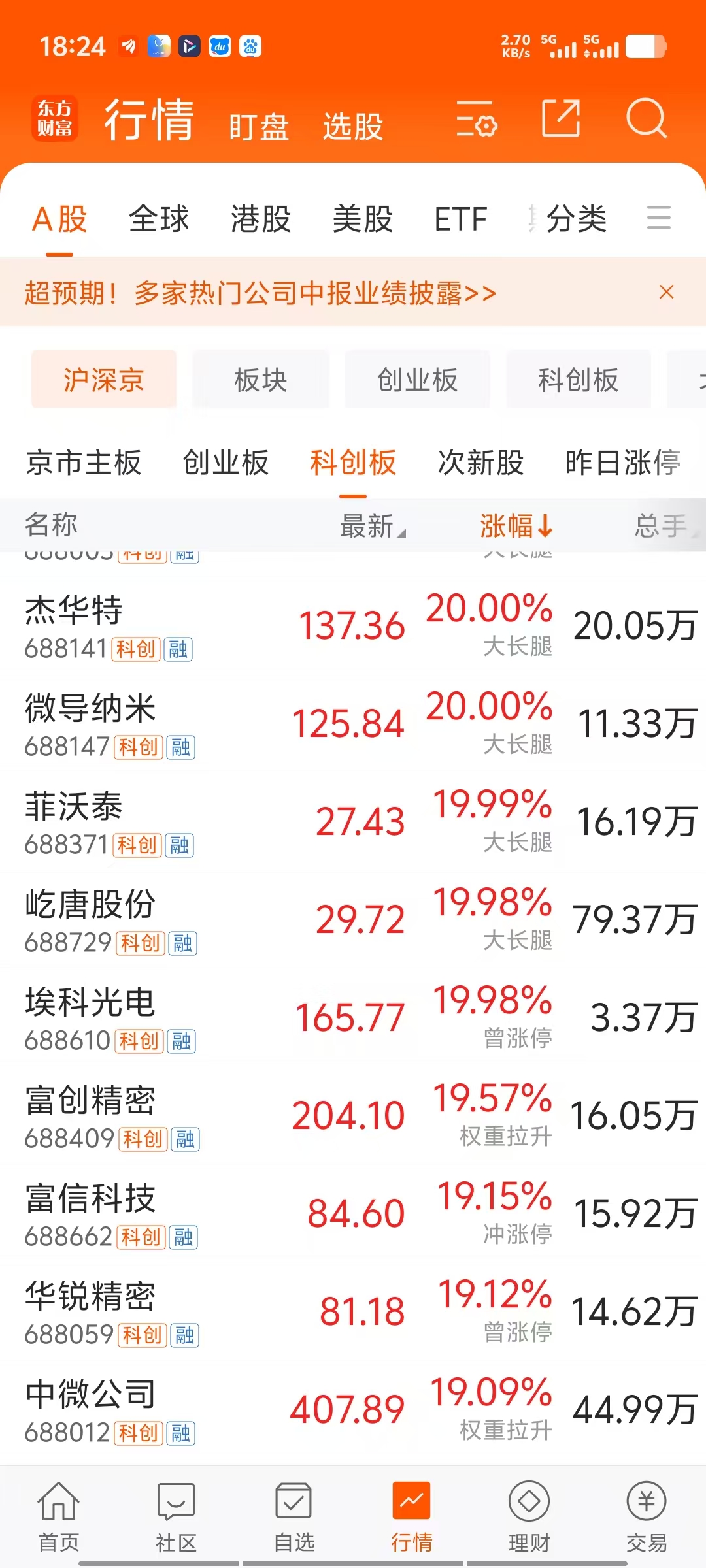This screenshot has width=706, height=1568.
Task: Select the 港股 market tab
Action: pos(261,219)
